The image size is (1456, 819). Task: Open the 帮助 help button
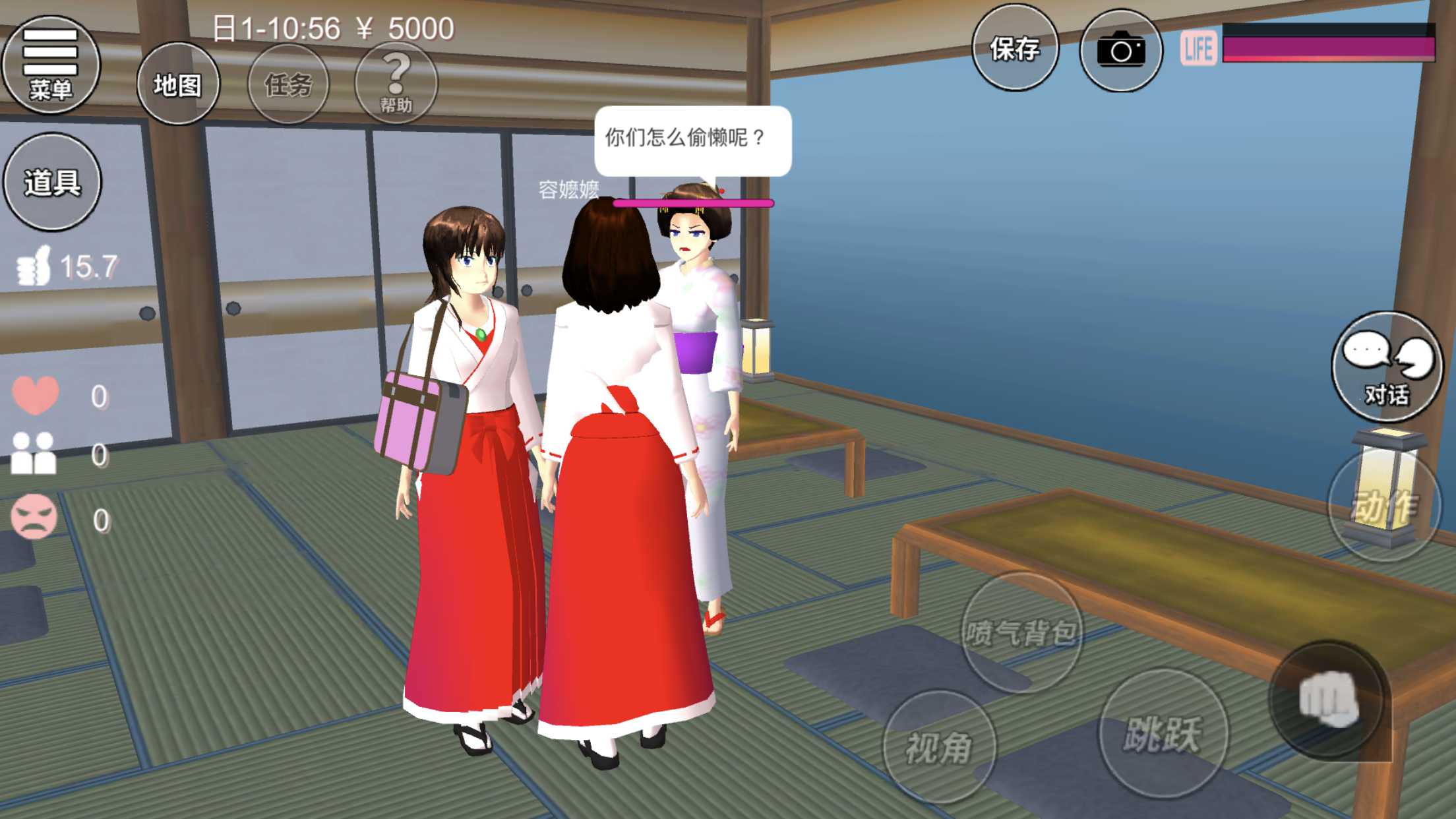[x=396, y=82]
